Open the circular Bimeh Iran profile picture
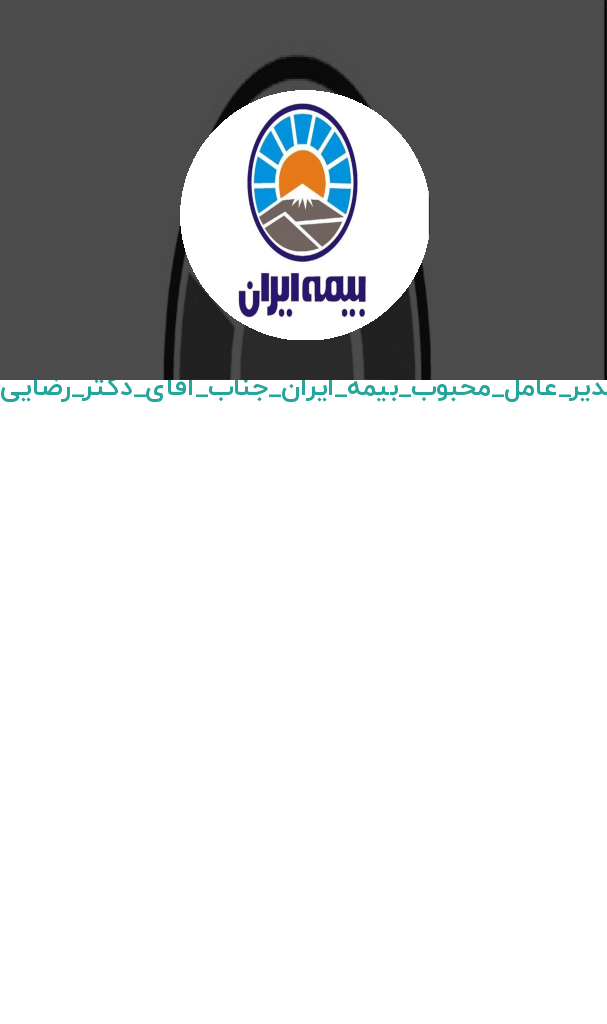Viewport: 607px width, 1024px height. [304, 215]
